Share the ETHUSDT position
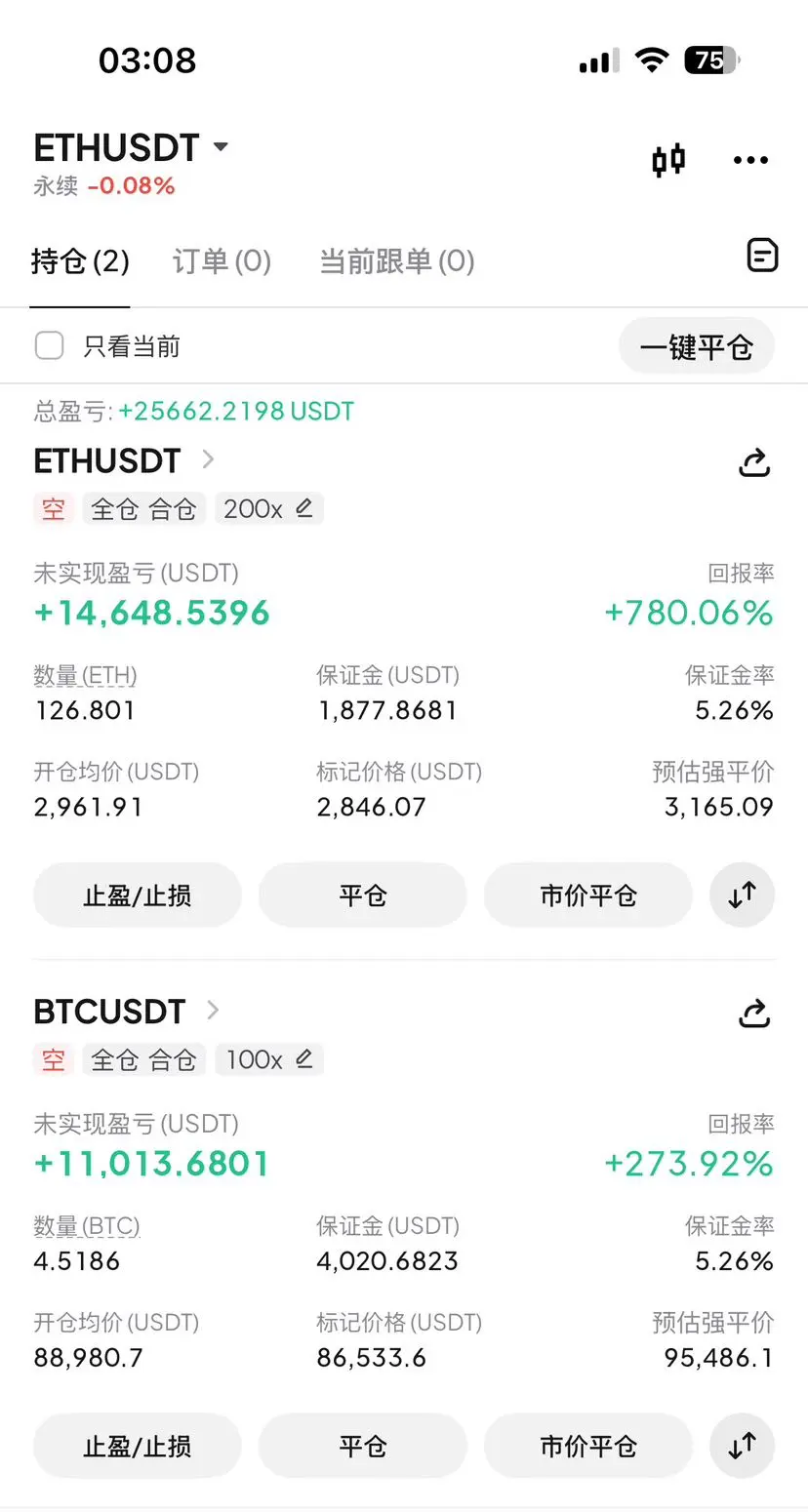808x1512 pixels. [x=753, y=463]
